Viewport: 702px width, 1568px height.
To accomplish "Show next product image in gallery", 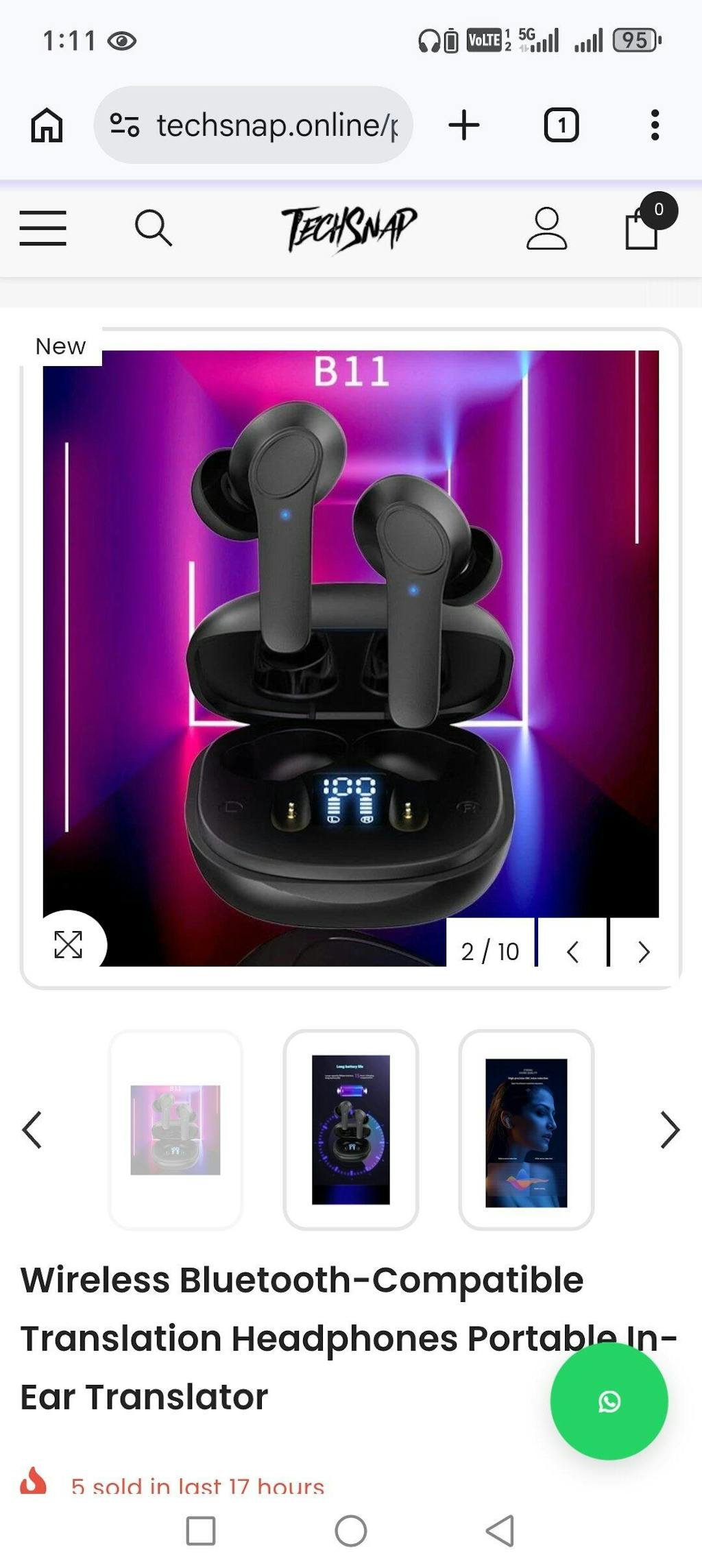I will coord(643,952).
